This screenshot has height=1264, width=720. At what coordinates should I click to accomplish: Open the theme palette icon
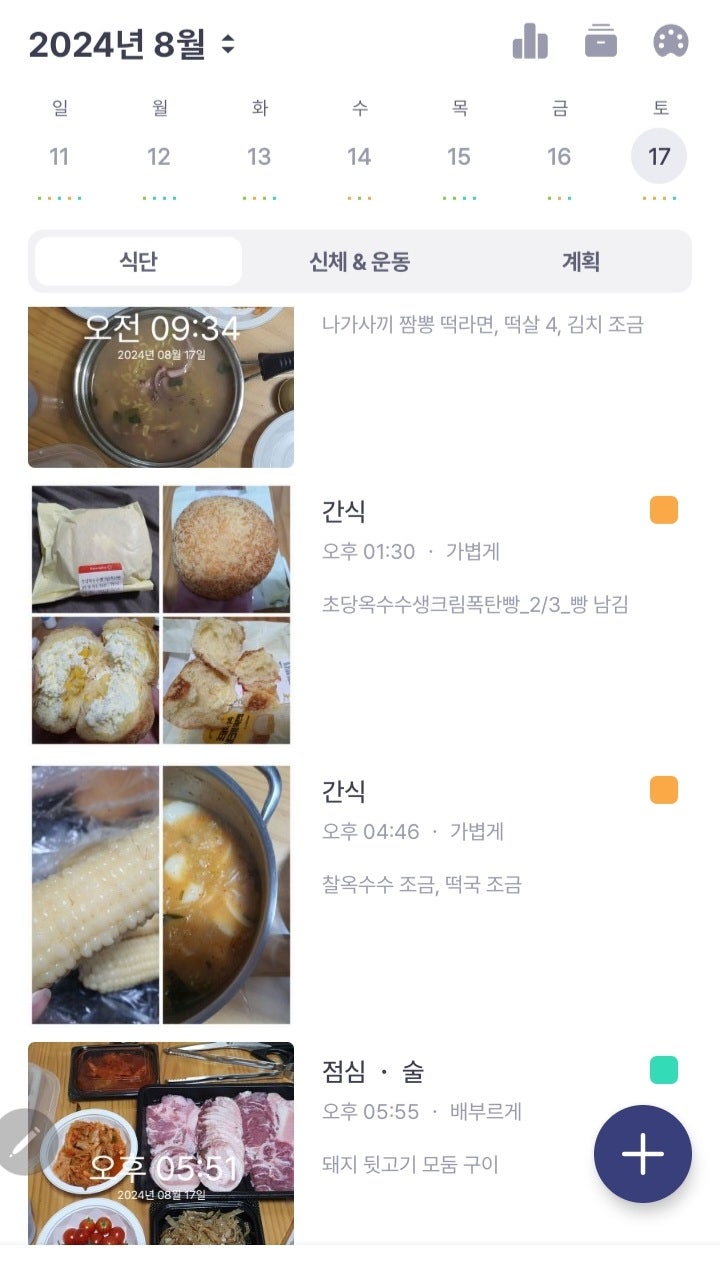671,42
